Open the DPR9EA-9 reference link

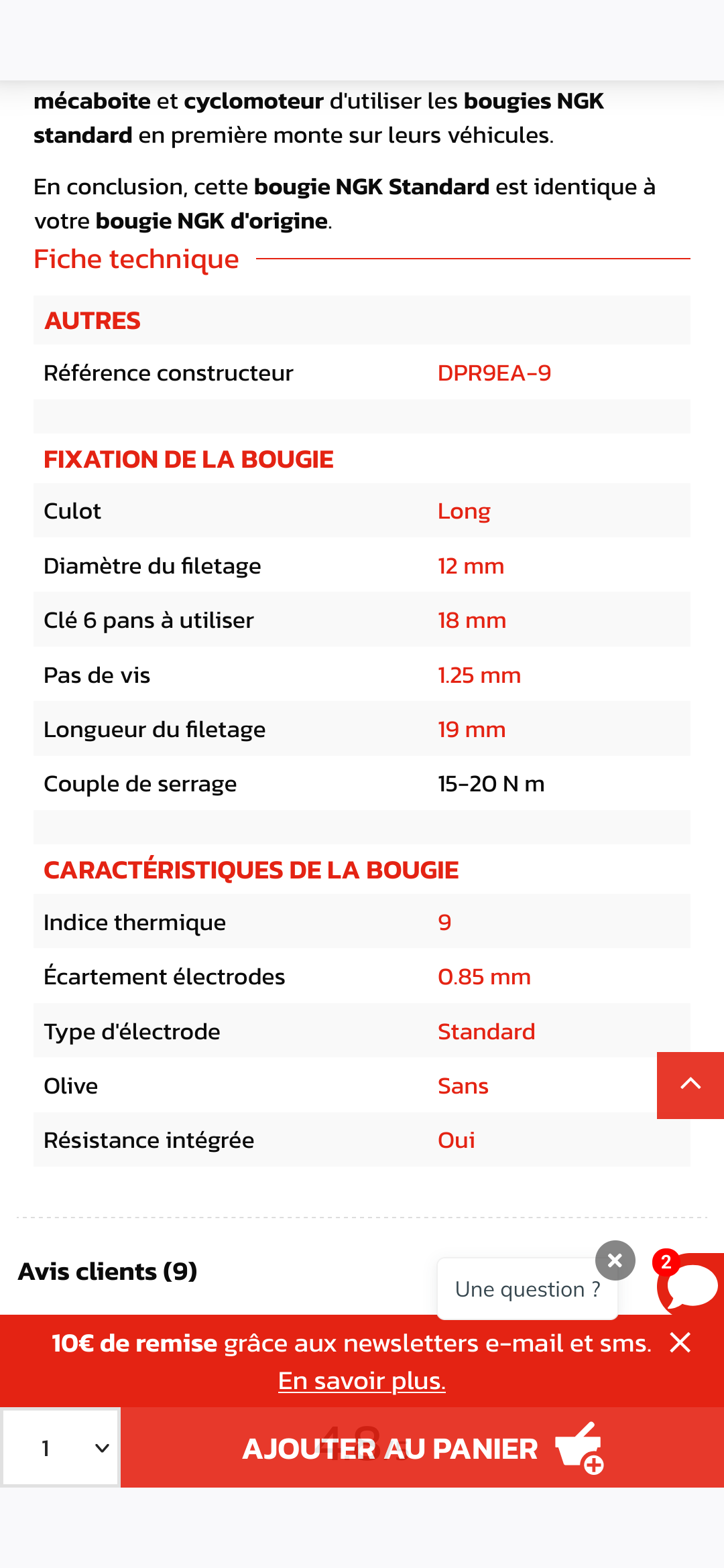point(494,373)
